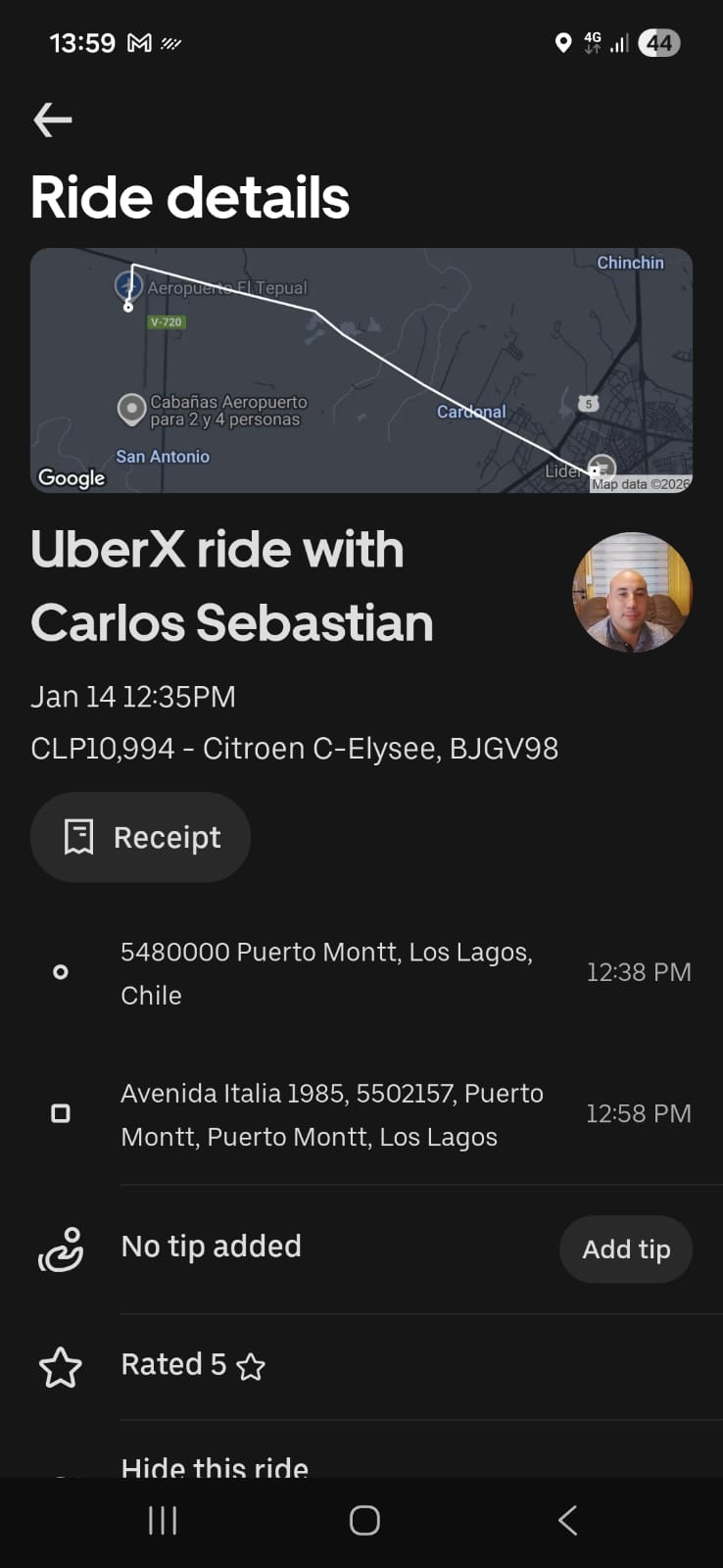This screenshot has height=1568, width=723.
Task: Select Hide this ride
Action: click(x=215, y=1466)
